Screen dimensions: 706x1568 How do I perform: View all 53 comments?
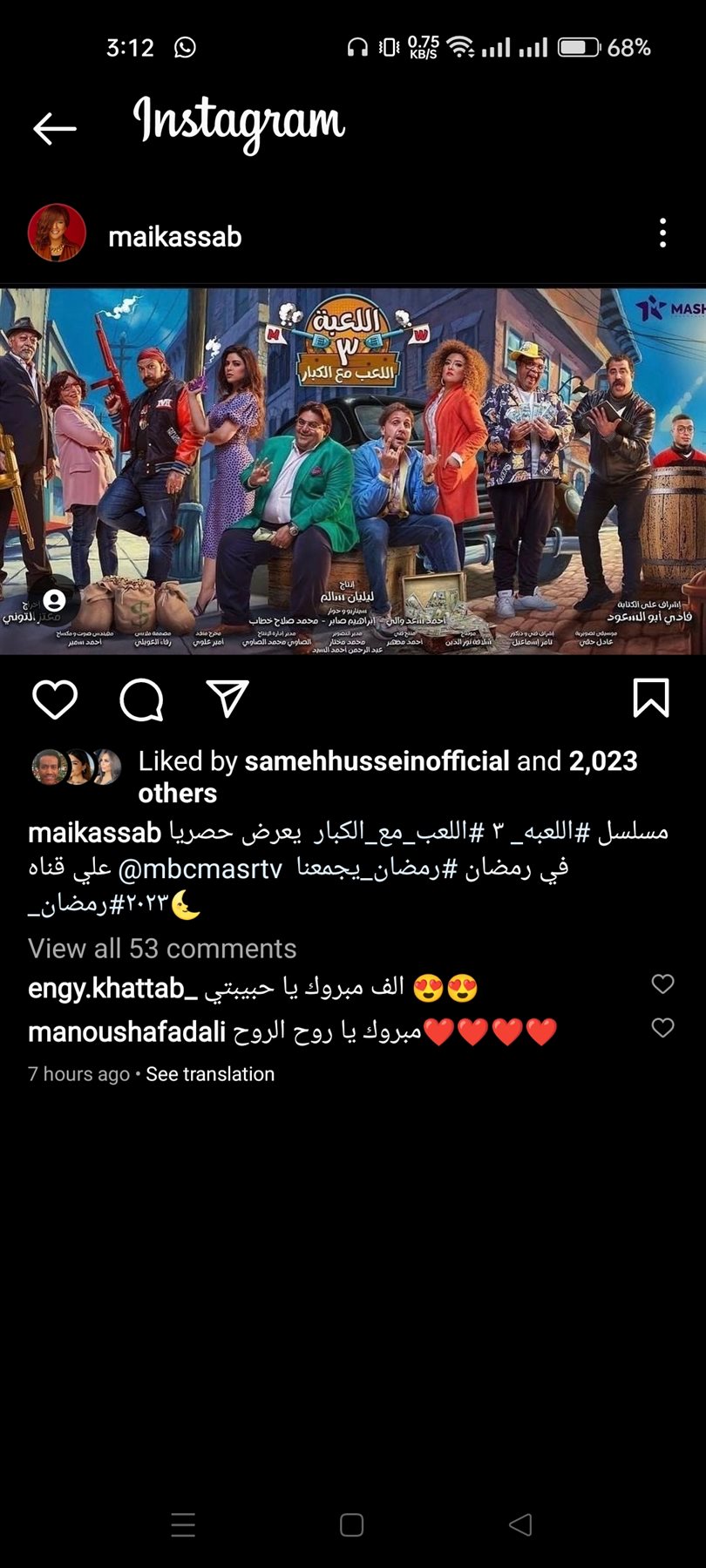162,949
